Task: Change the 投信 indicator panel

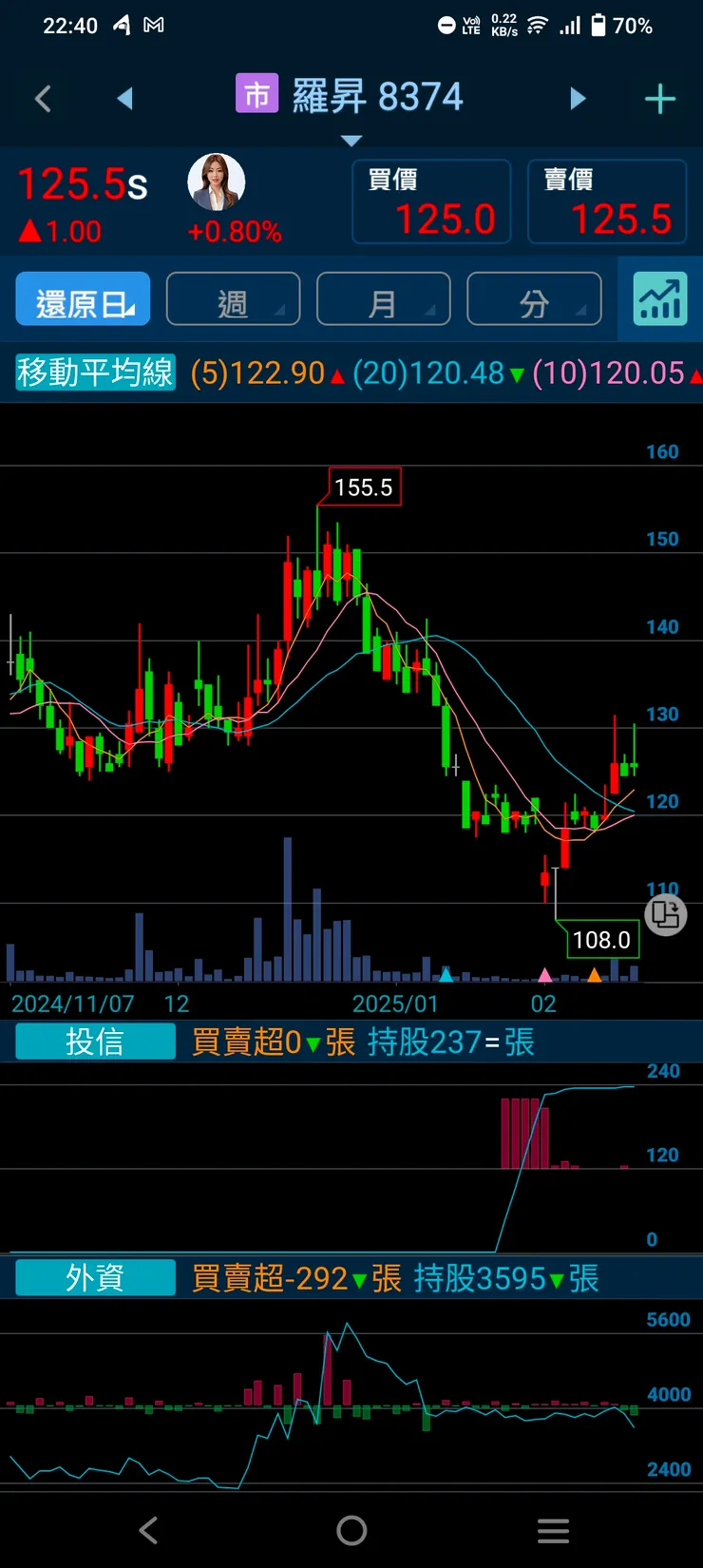Action: (95, 1042)
